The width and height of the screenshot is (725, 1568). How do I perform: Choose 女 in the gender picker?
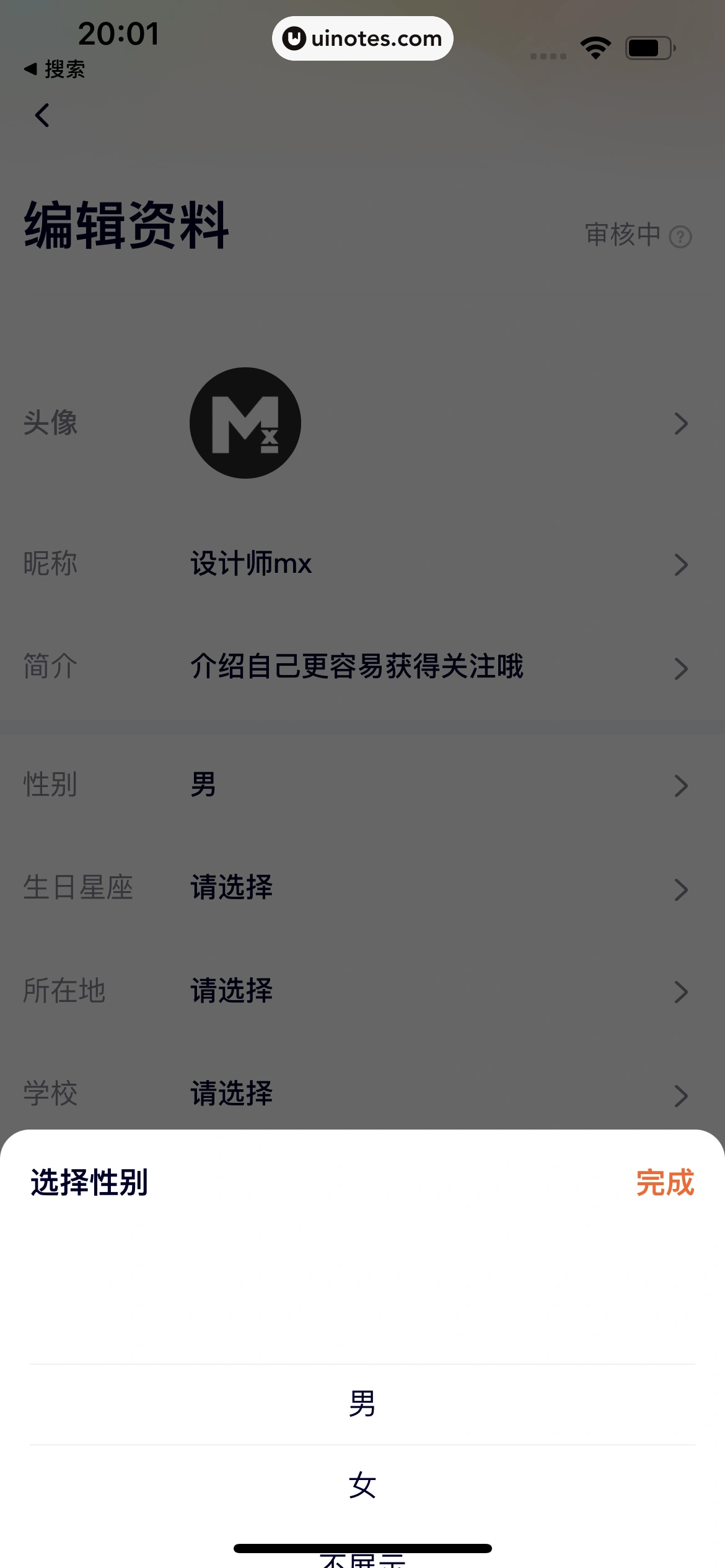(x=362, y=1485)
